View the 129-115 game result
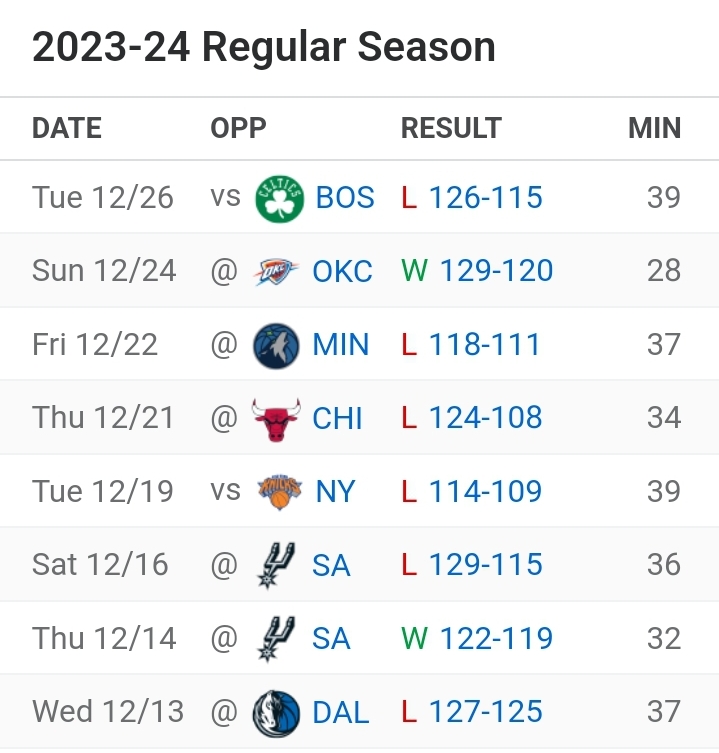The width and height of the screenshot is (719, 753). pos(485,565)
